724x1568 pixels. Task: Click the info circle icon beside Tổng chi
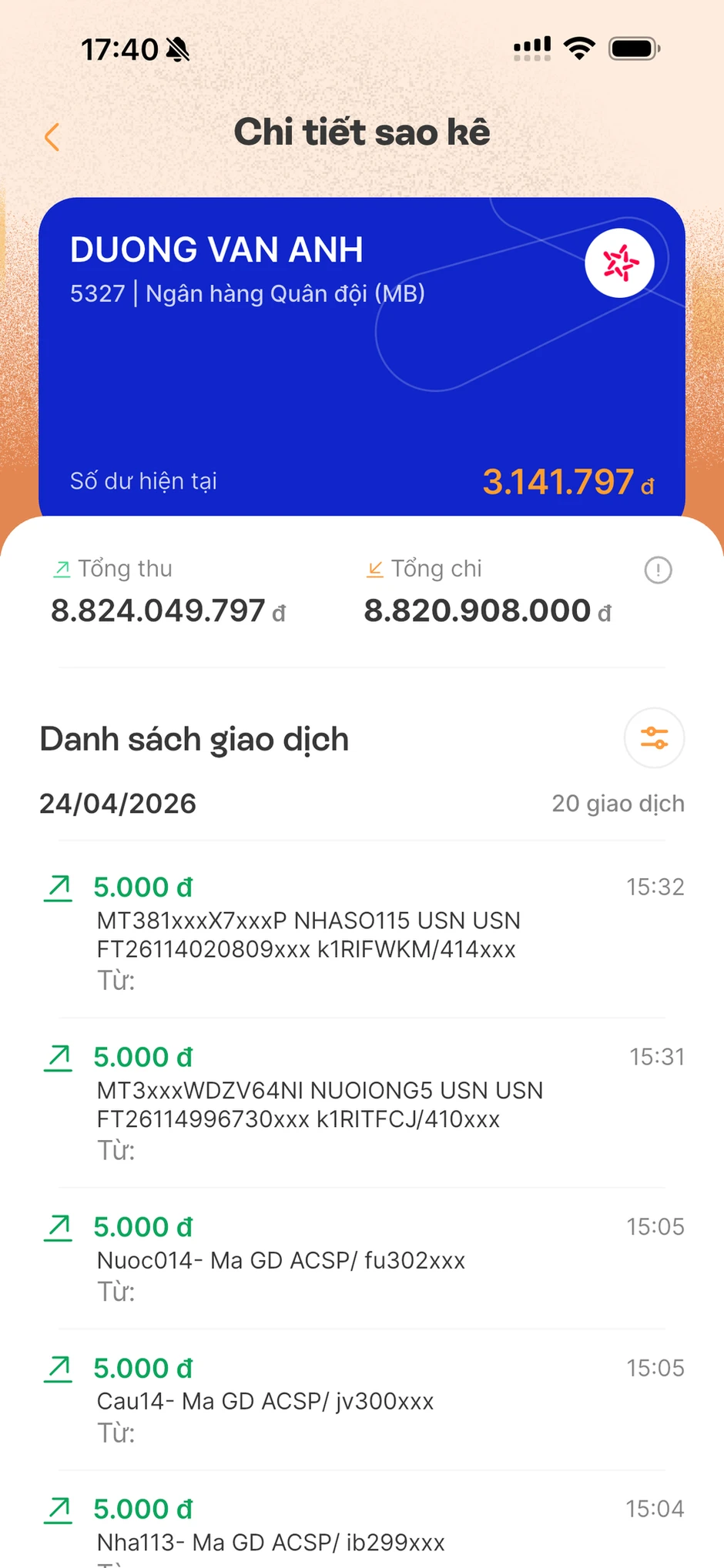tap(658, 570)
